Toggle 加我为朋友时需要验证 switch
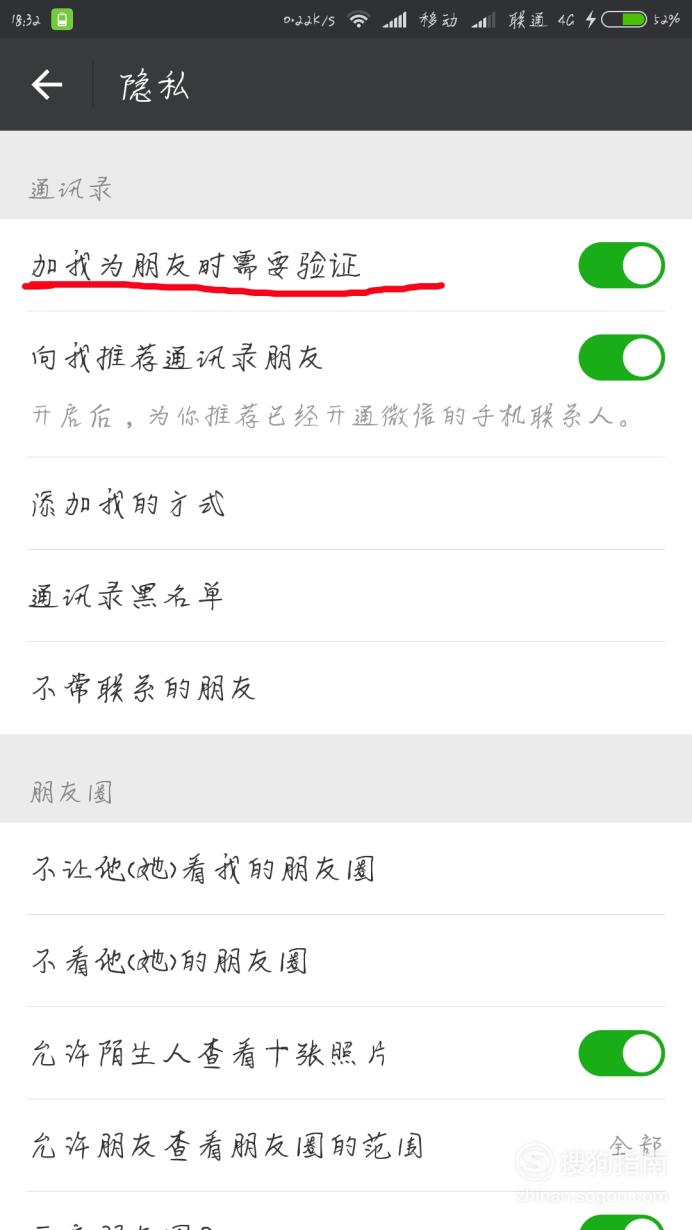Screen dimensions: 692x1230 (621, 265)
